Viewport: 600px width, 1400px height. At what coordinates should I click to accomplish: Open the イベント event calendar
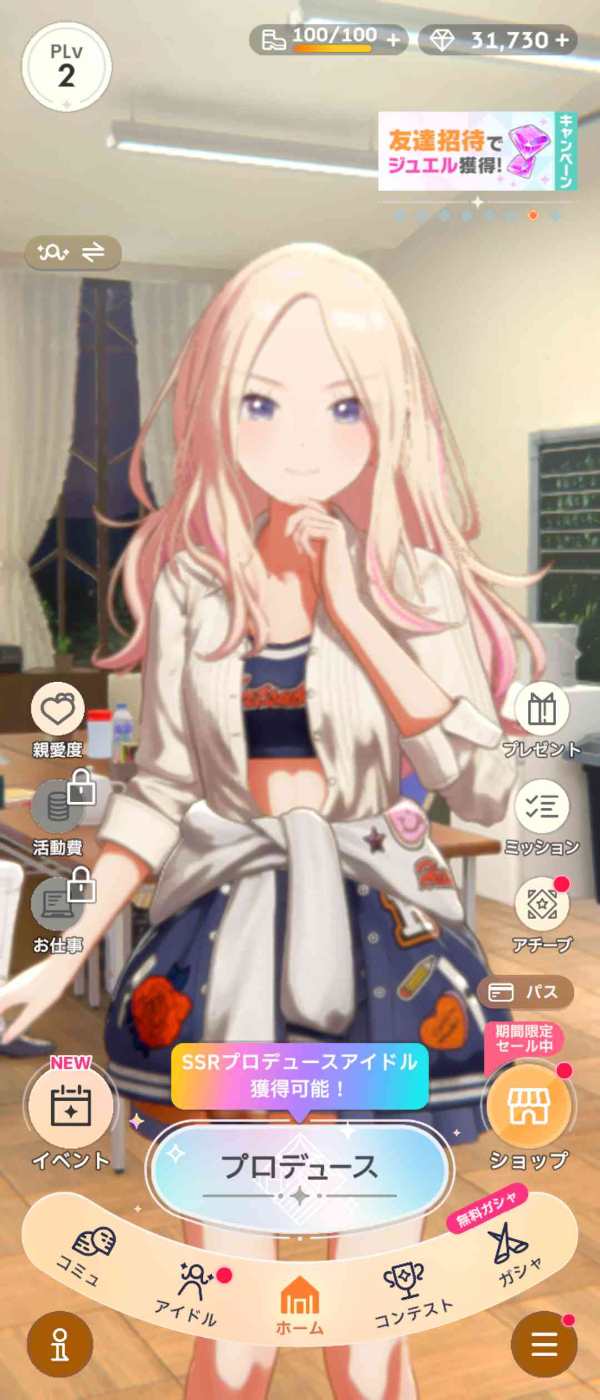pyautogui.click(x=70, y=1108)
